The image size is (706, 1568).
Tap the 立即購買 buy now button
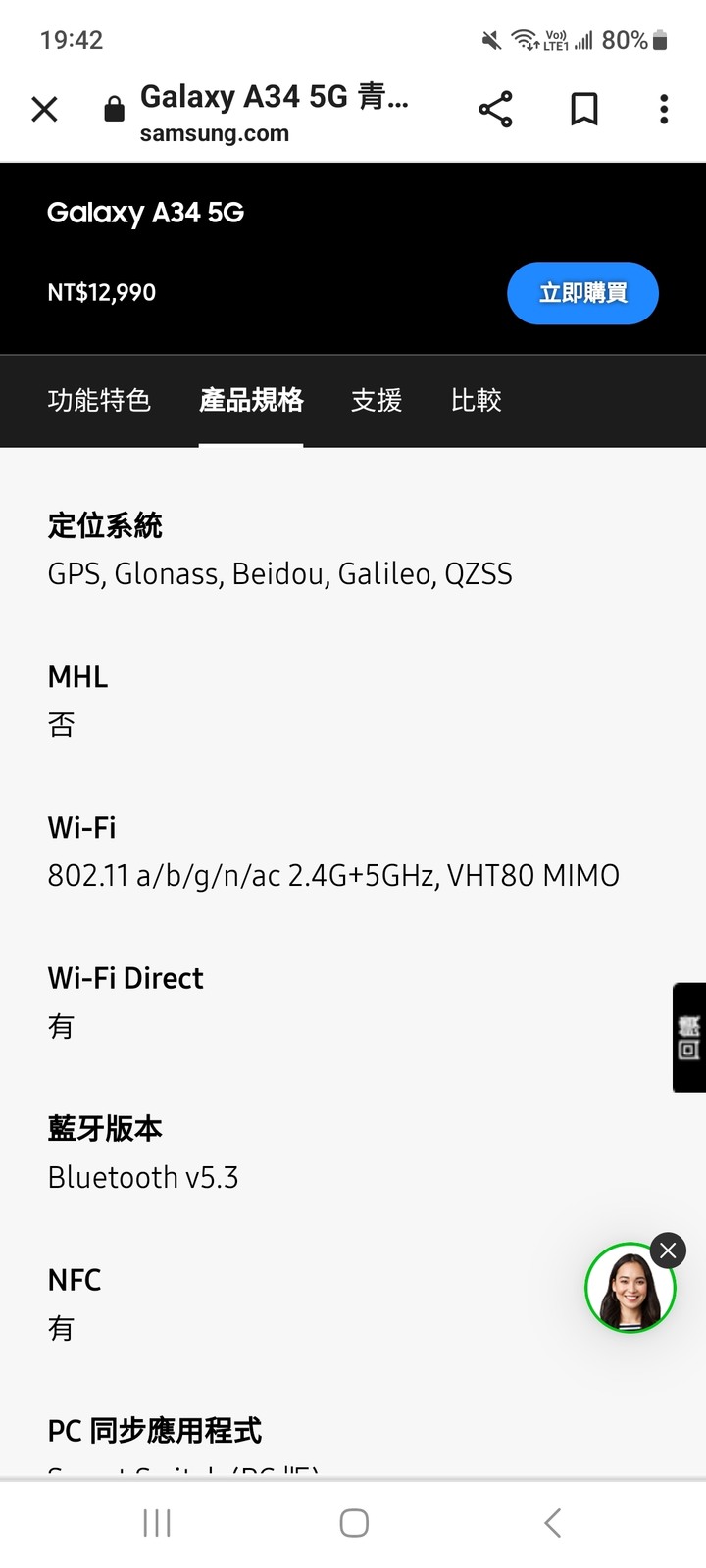[x=582, y=293]
